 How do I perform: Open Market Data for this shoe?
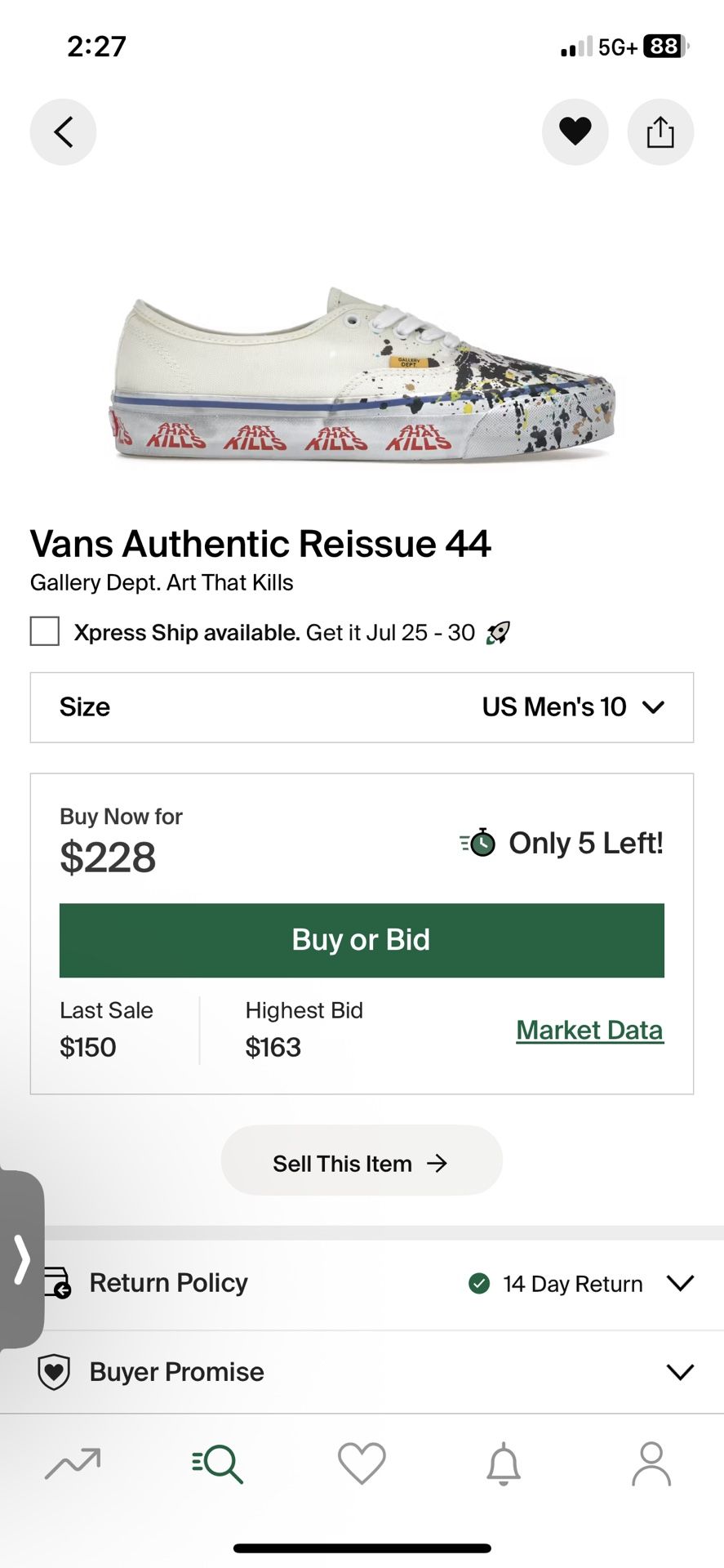(589, 1029)
